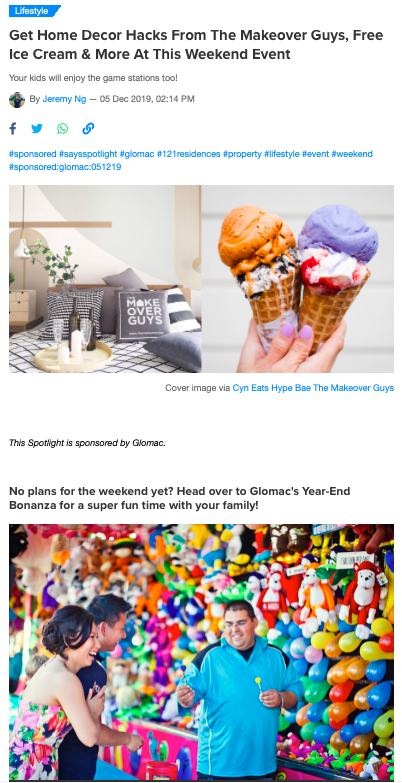This screenshot has width=402, height=783.
Task: Open the #lifestyle hashtag
Action: click(x=282, y=154)
